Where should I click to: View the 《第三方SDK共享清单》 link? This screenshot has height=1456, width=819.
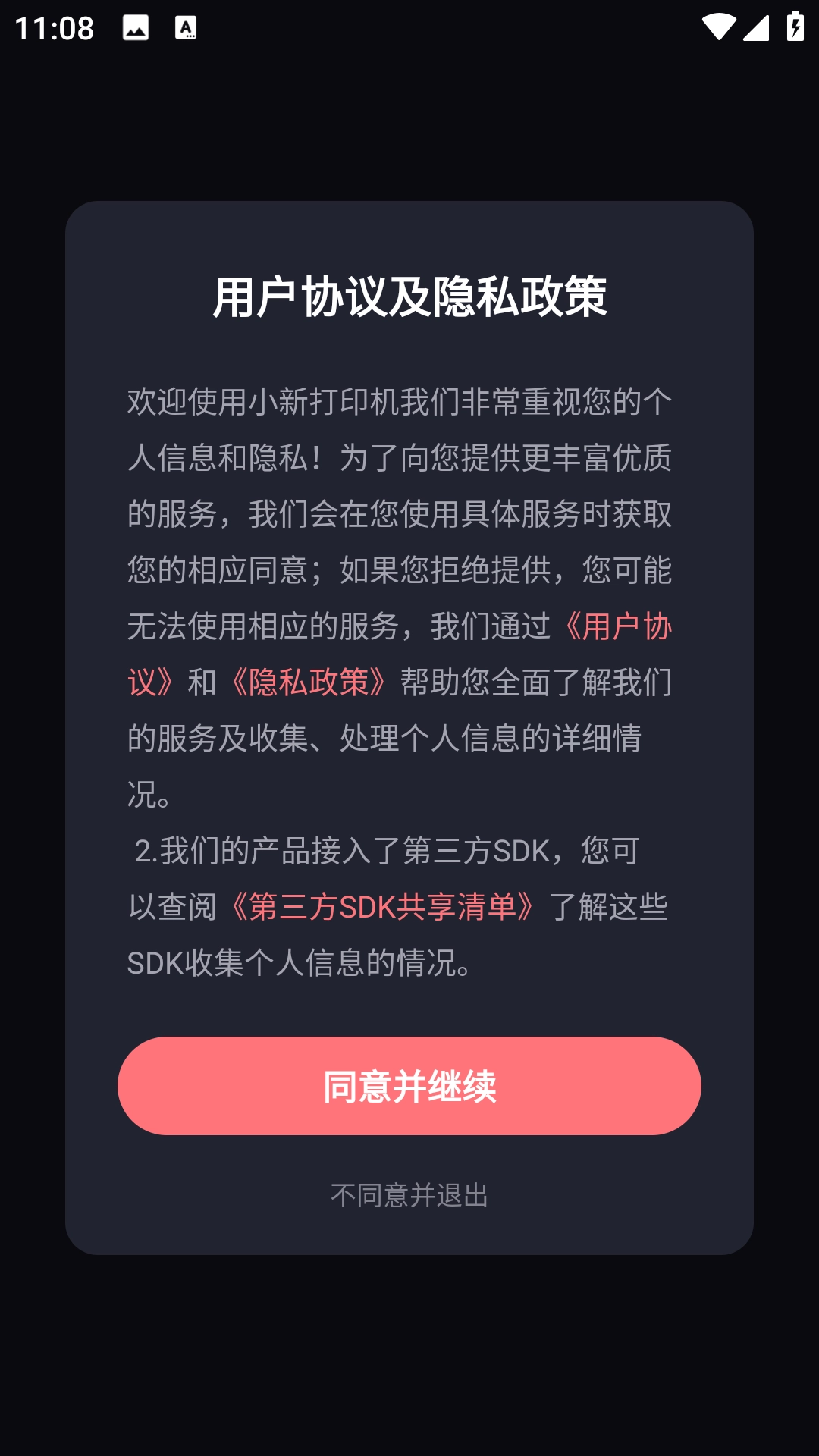pos(383,907)
